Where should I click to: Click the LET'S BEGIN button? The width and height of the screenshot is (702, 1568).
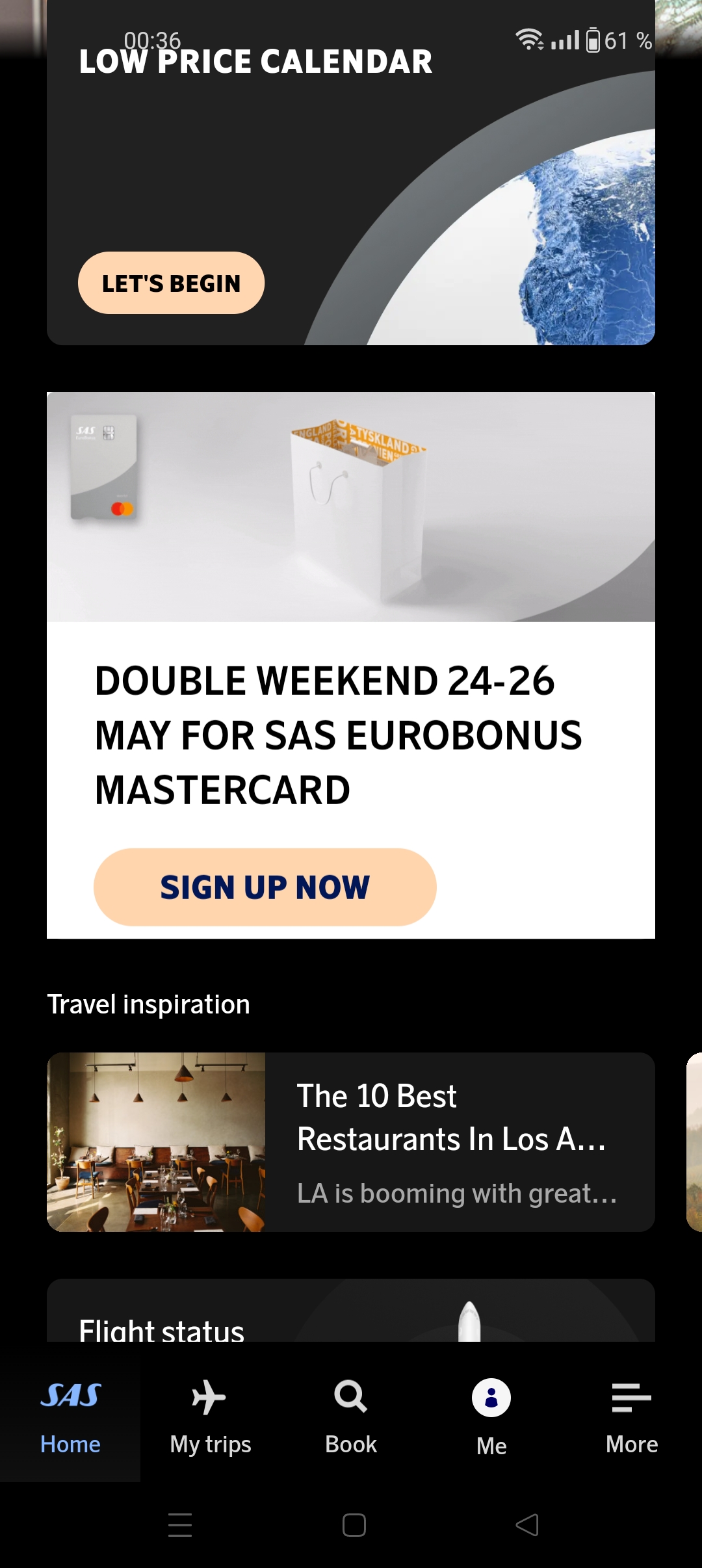(171, 283)
